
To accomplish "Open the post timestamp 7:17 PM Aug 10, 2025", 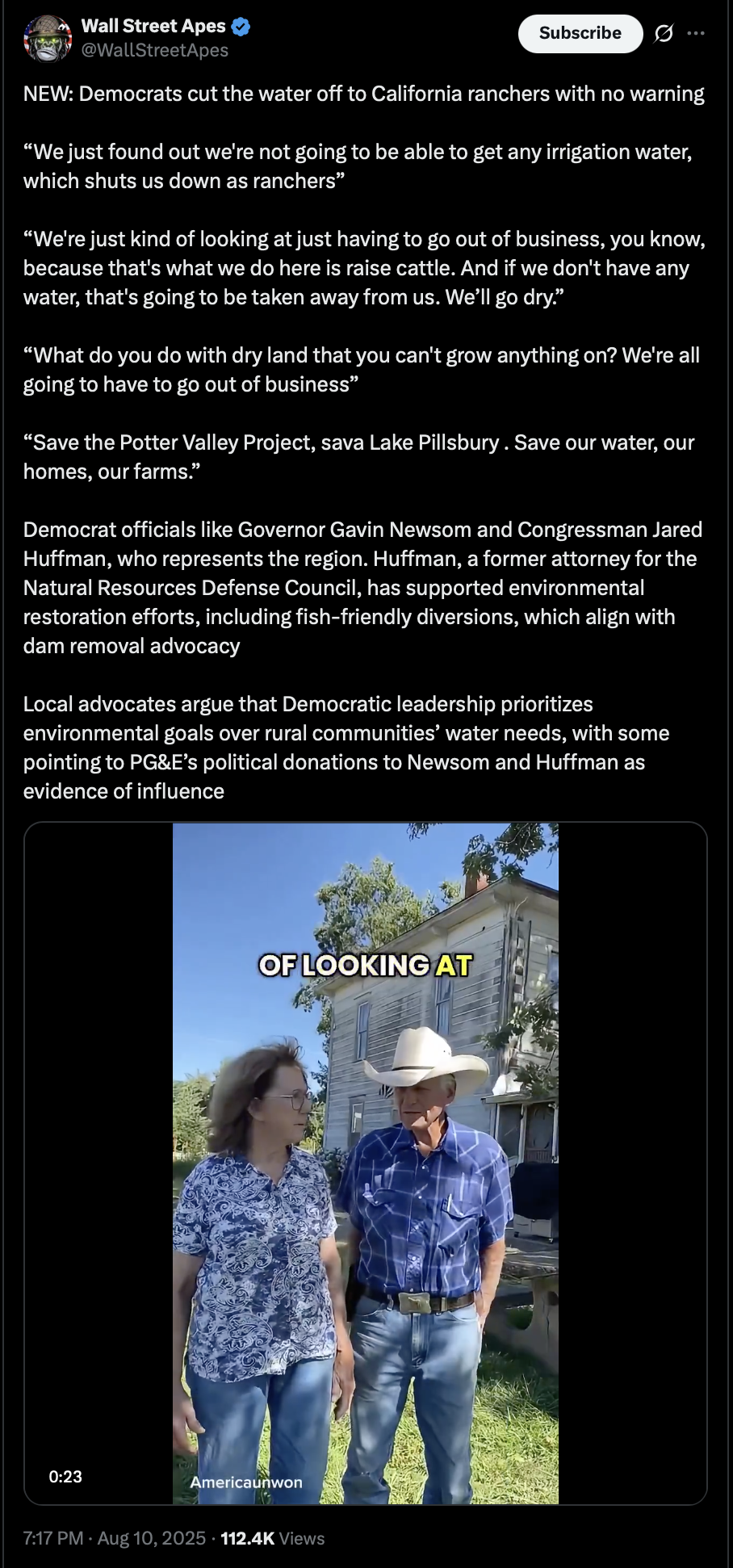I will click(115, 1538).
